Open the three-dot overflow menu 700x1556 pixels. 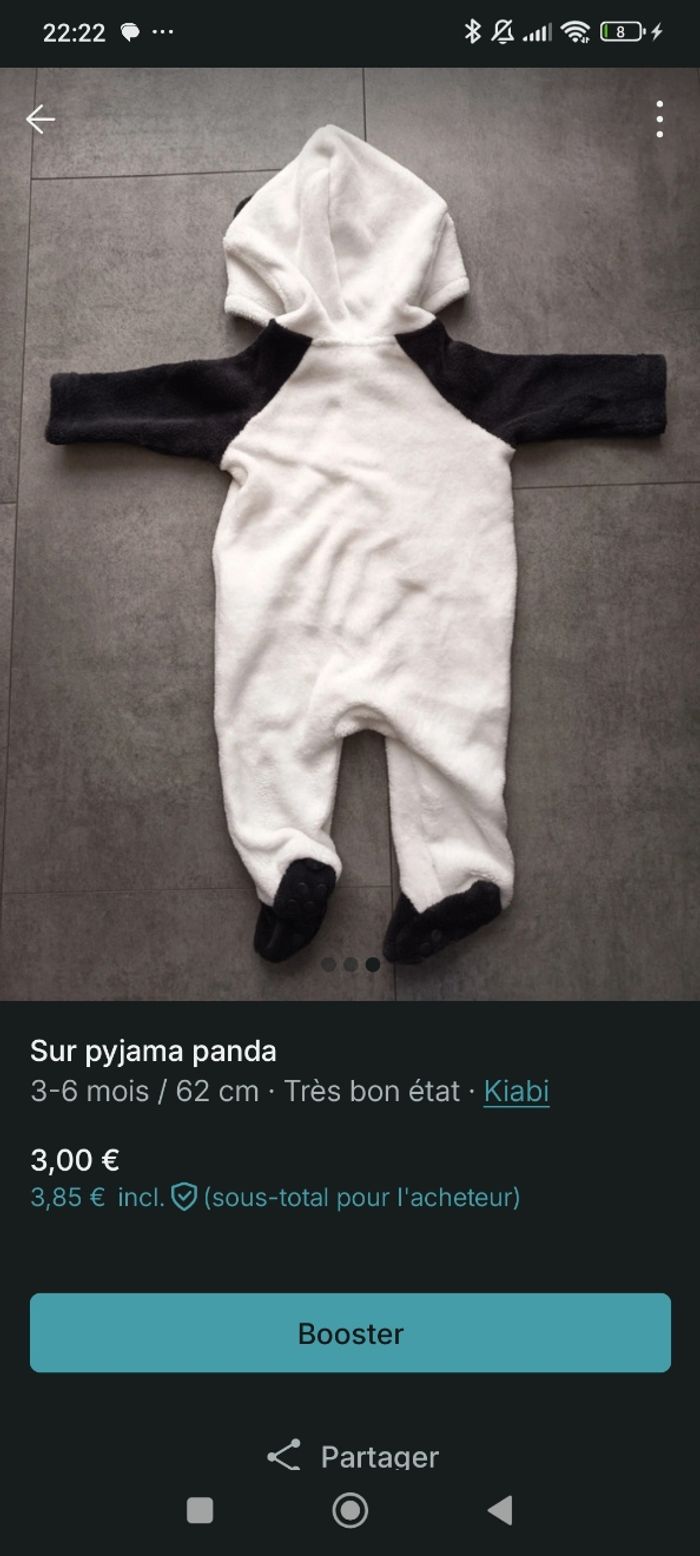point(659,120)
